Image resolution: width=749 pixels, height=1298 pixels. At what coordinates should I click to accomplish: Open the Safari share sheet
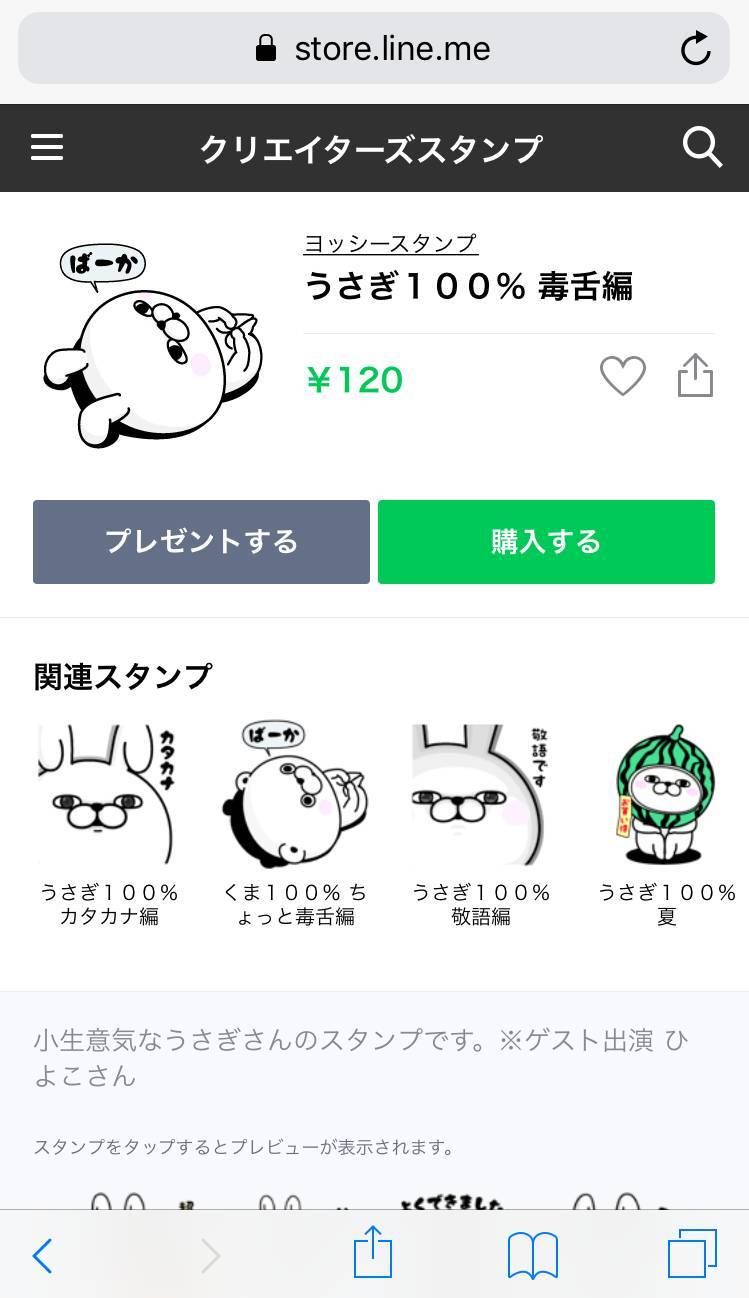[373, 1253]
